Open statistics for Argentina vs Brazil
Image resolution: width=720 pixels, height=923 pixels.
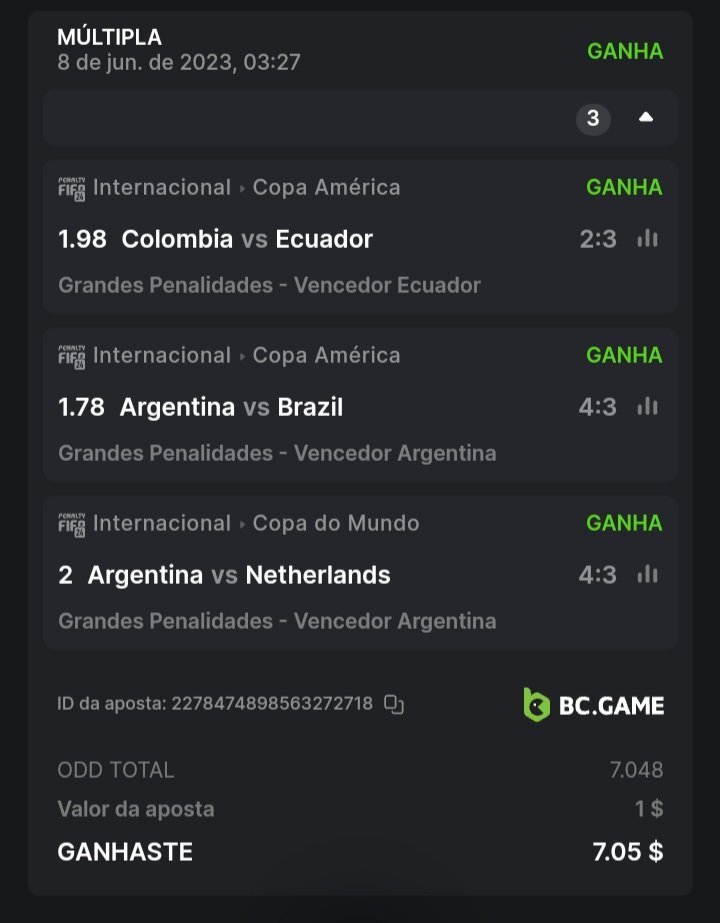(x=648, y=407)
